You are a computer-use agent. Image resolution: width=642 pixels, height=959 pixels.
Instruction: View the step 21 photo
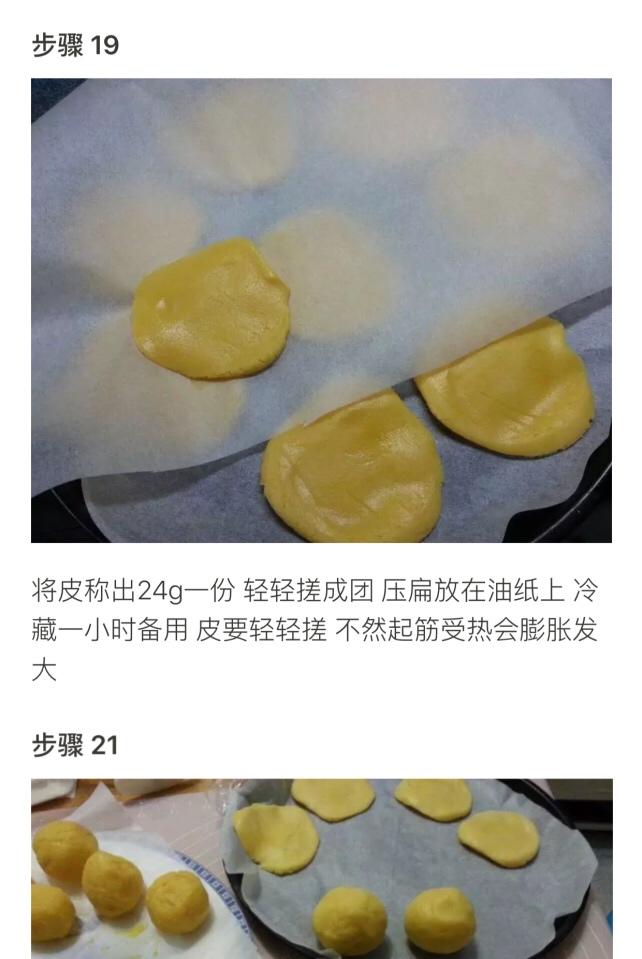click(321, 868)
